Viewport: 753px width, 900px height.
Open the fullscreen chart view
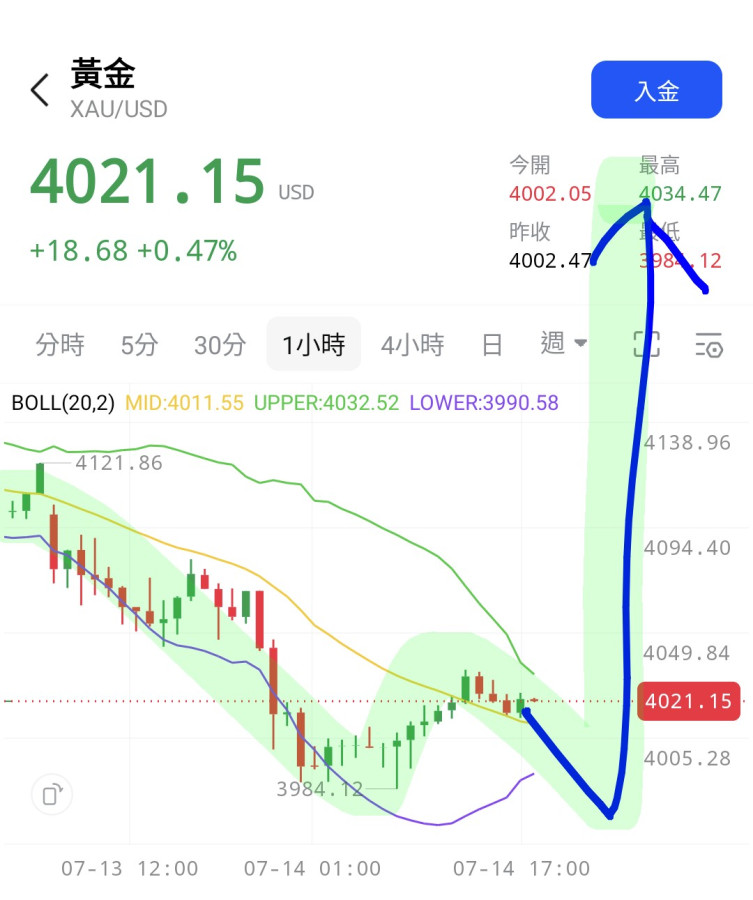point(646,344)
